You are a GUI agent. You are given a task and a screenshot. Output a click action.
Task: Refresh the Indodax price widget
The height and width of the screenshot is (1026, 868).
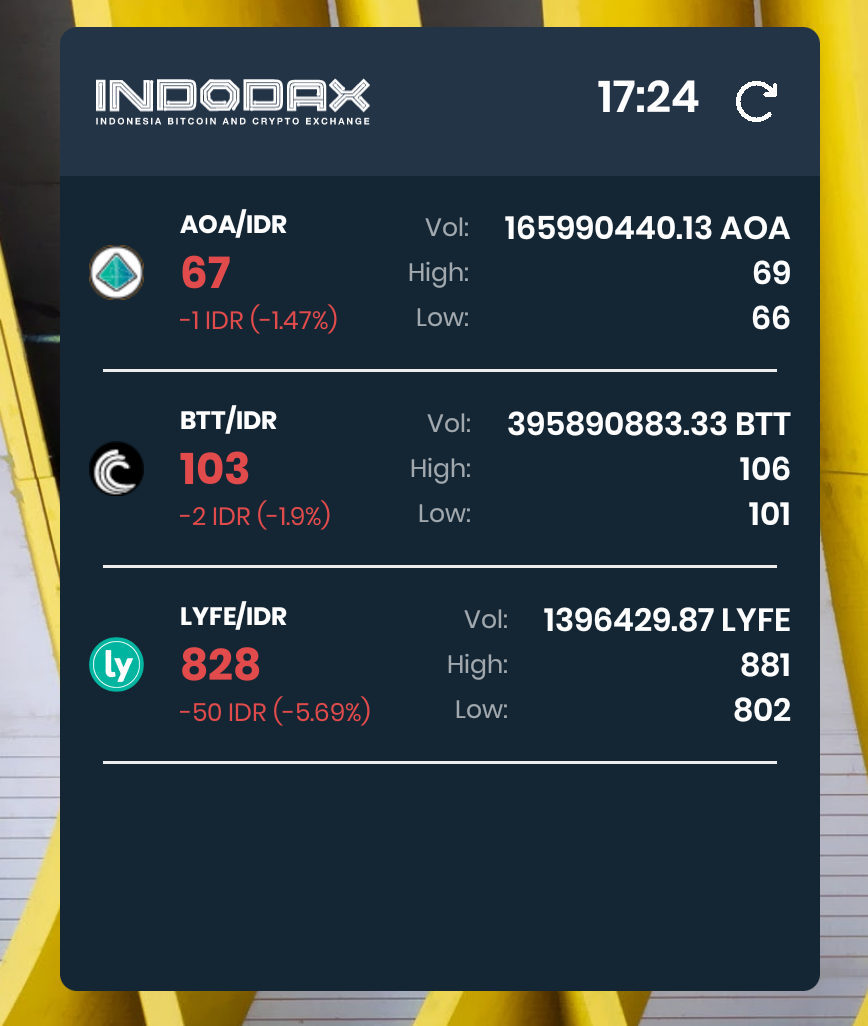(x=755, y=102)
